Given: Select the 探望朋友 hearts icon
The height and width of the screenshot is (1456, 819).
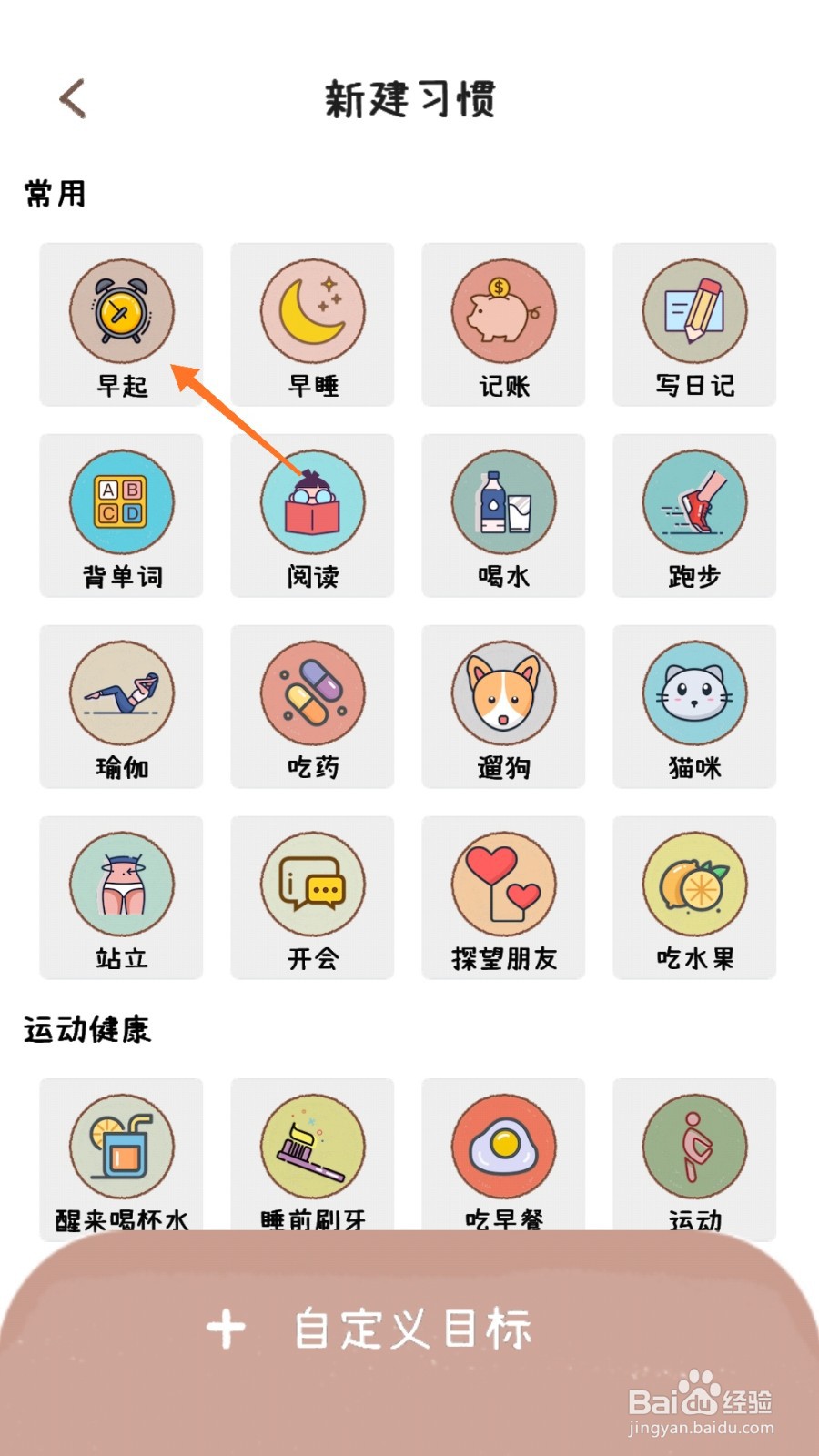Looking at the screenshot, I should tap(503, 884).
